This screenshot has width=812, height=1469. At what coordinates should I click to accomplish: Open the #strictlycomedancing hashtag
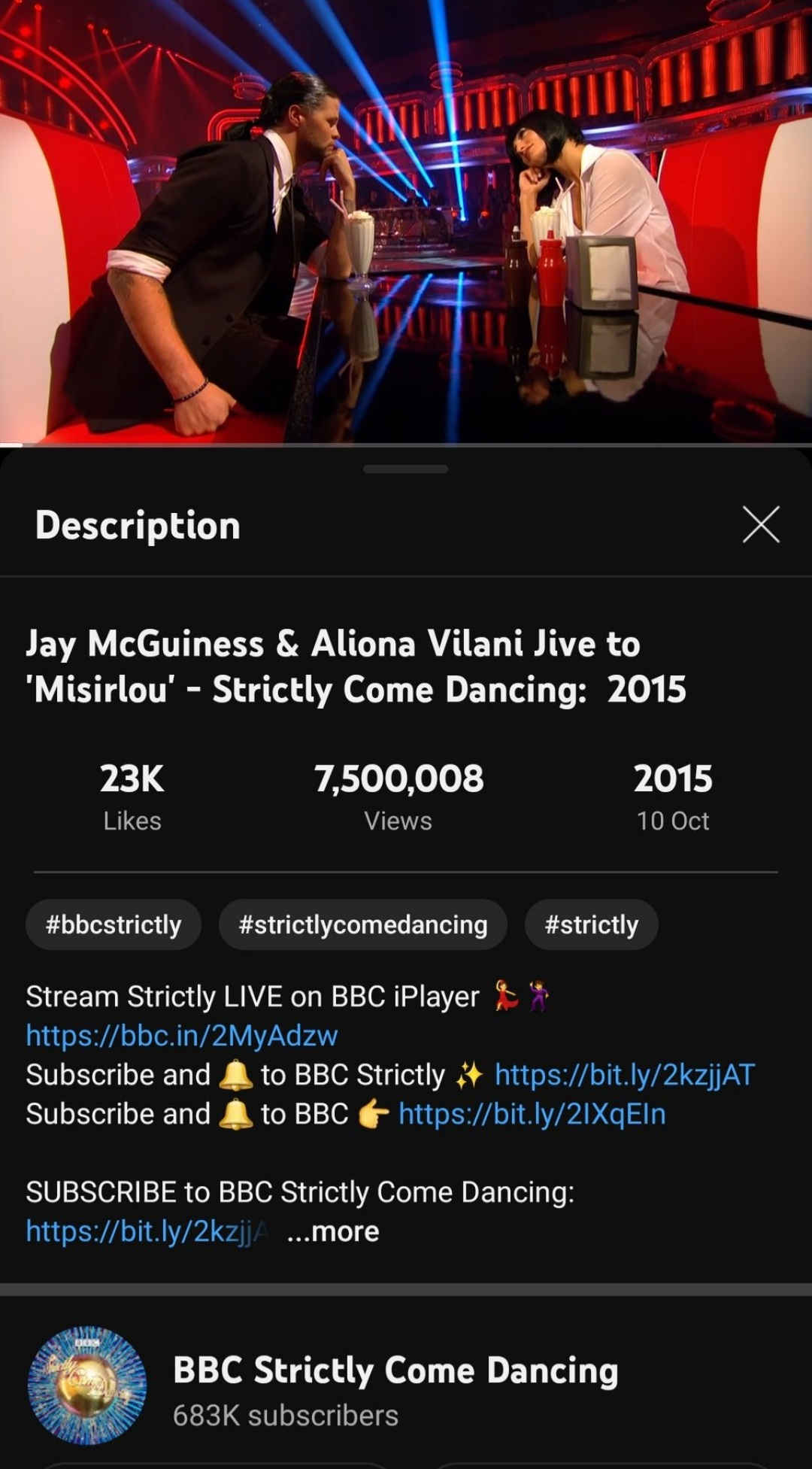coord(362,924)
